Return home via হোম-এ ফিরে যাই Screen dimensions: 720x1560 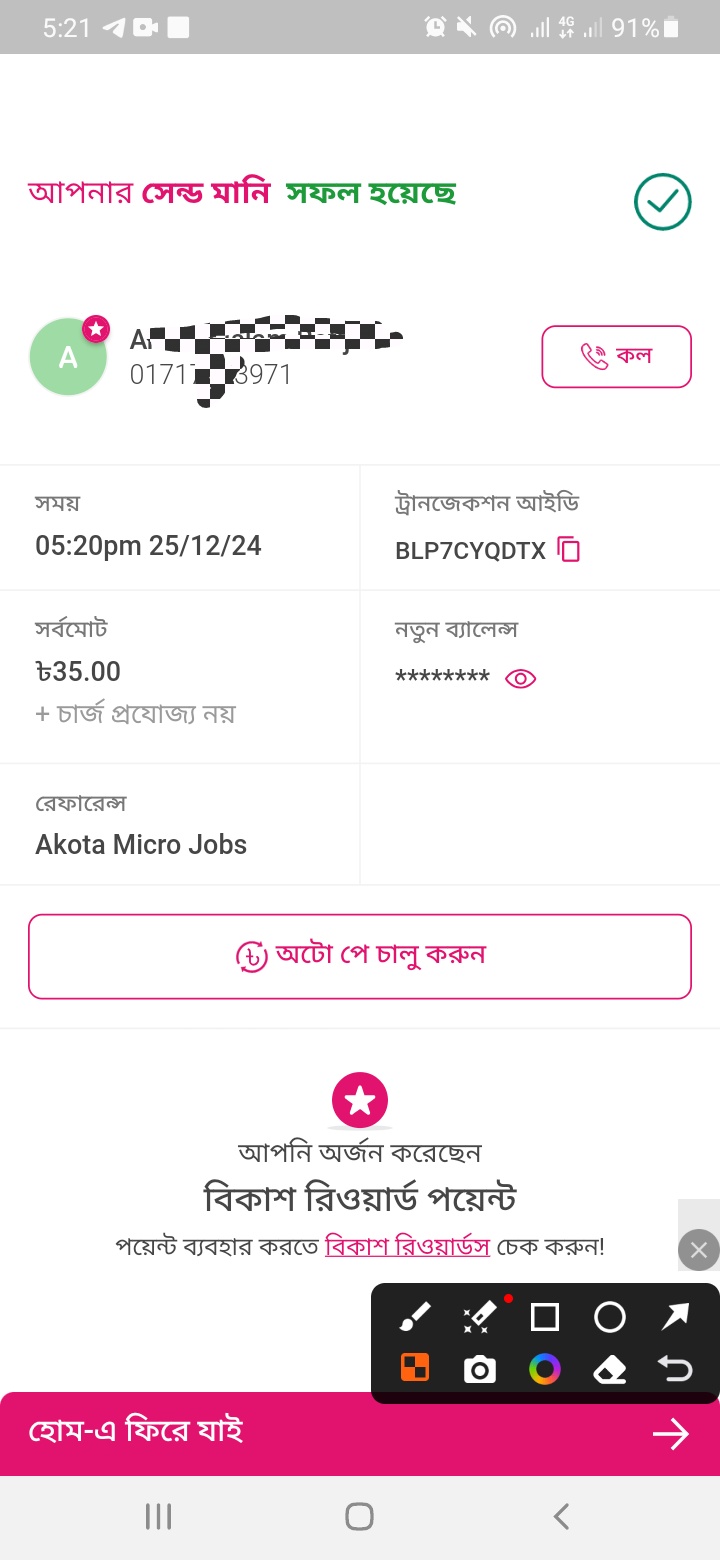[360, 1434]
